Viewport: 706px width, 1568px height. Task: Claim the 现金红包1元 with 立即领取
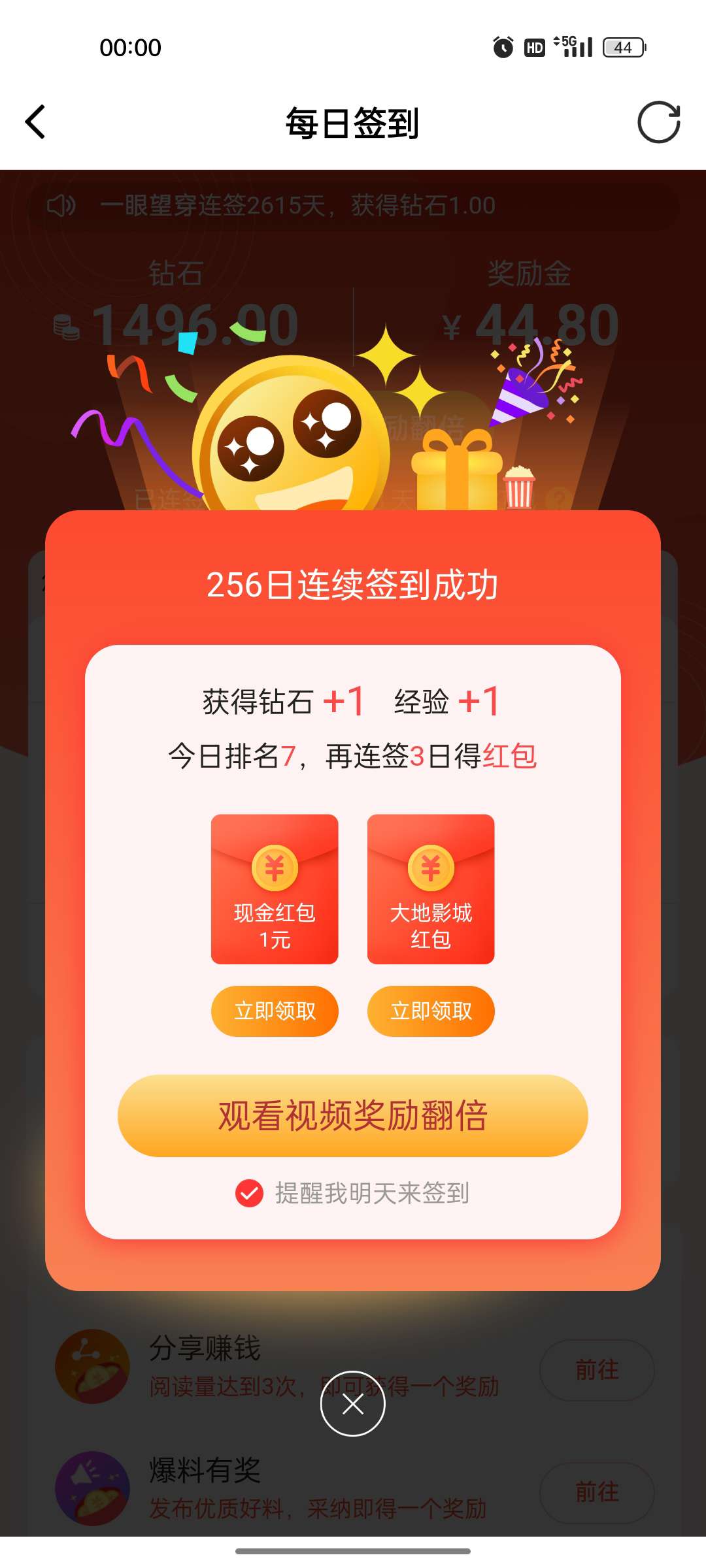click(x=275, y=1011)
